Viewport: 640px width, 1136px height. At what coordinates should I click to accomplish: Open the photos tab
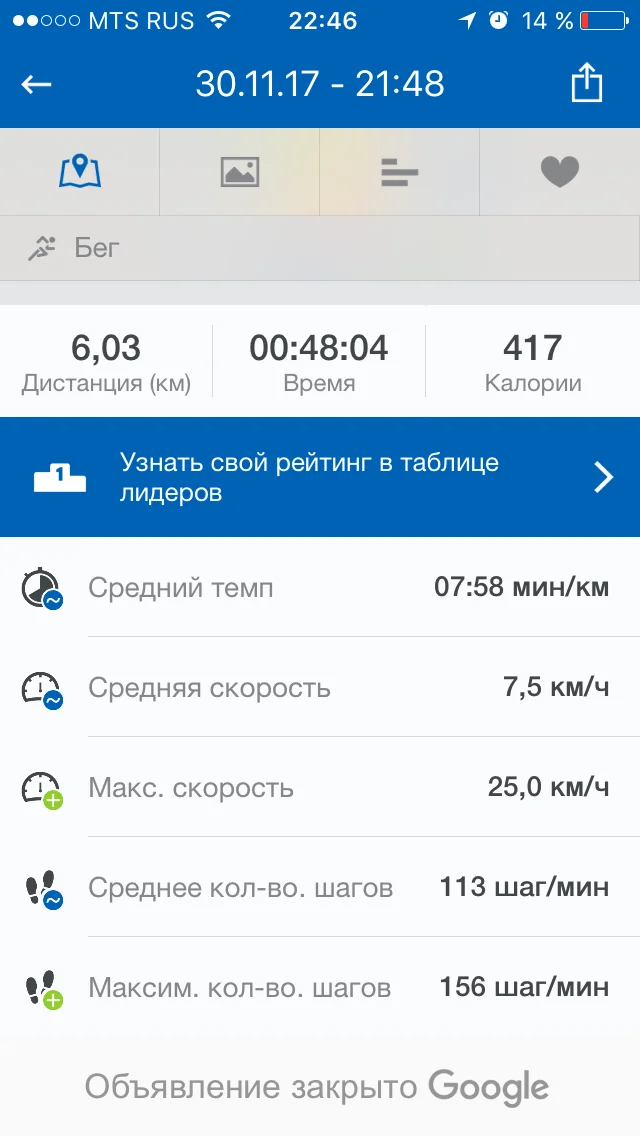(240, 172)
